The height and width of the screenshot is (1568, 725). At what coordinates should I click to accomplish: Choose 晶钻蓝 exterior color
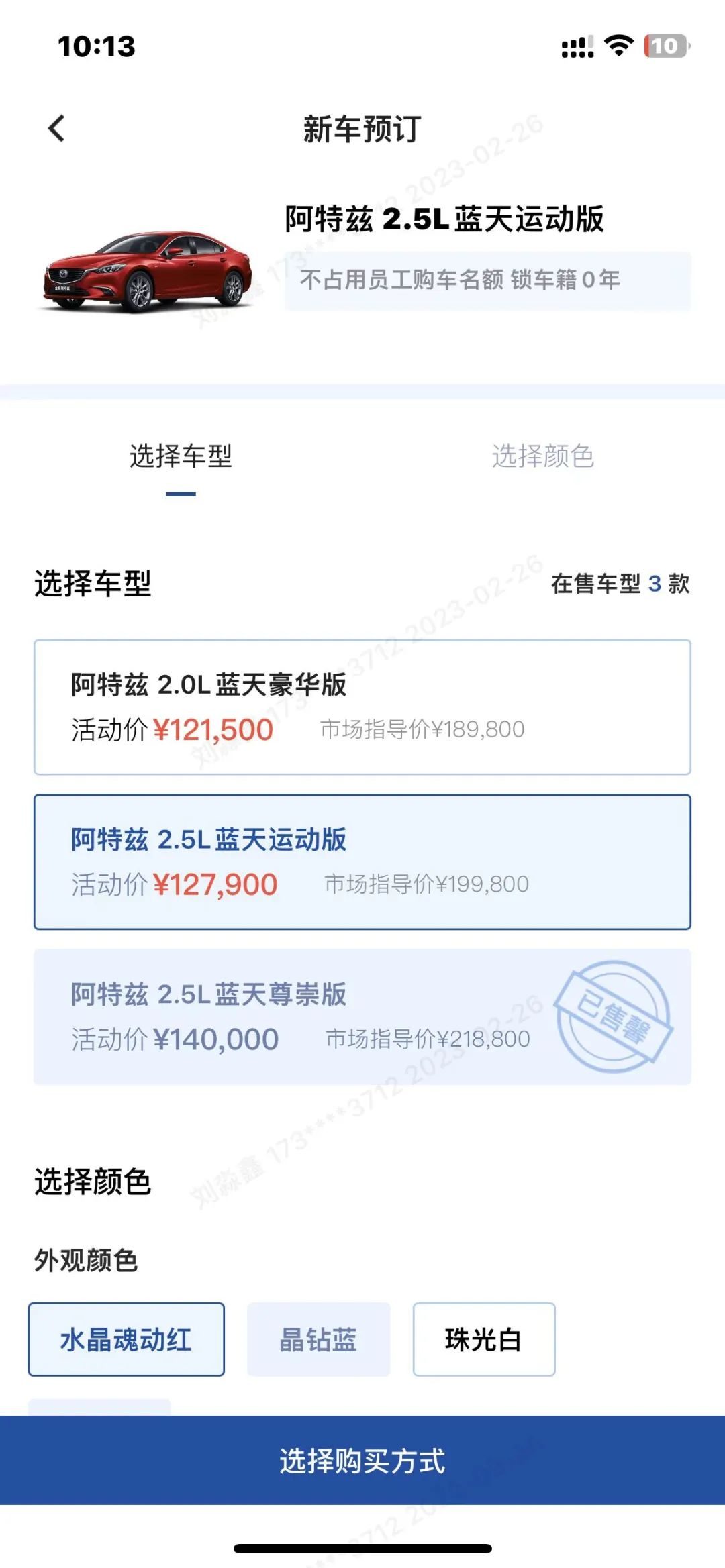pos(318,1339)
